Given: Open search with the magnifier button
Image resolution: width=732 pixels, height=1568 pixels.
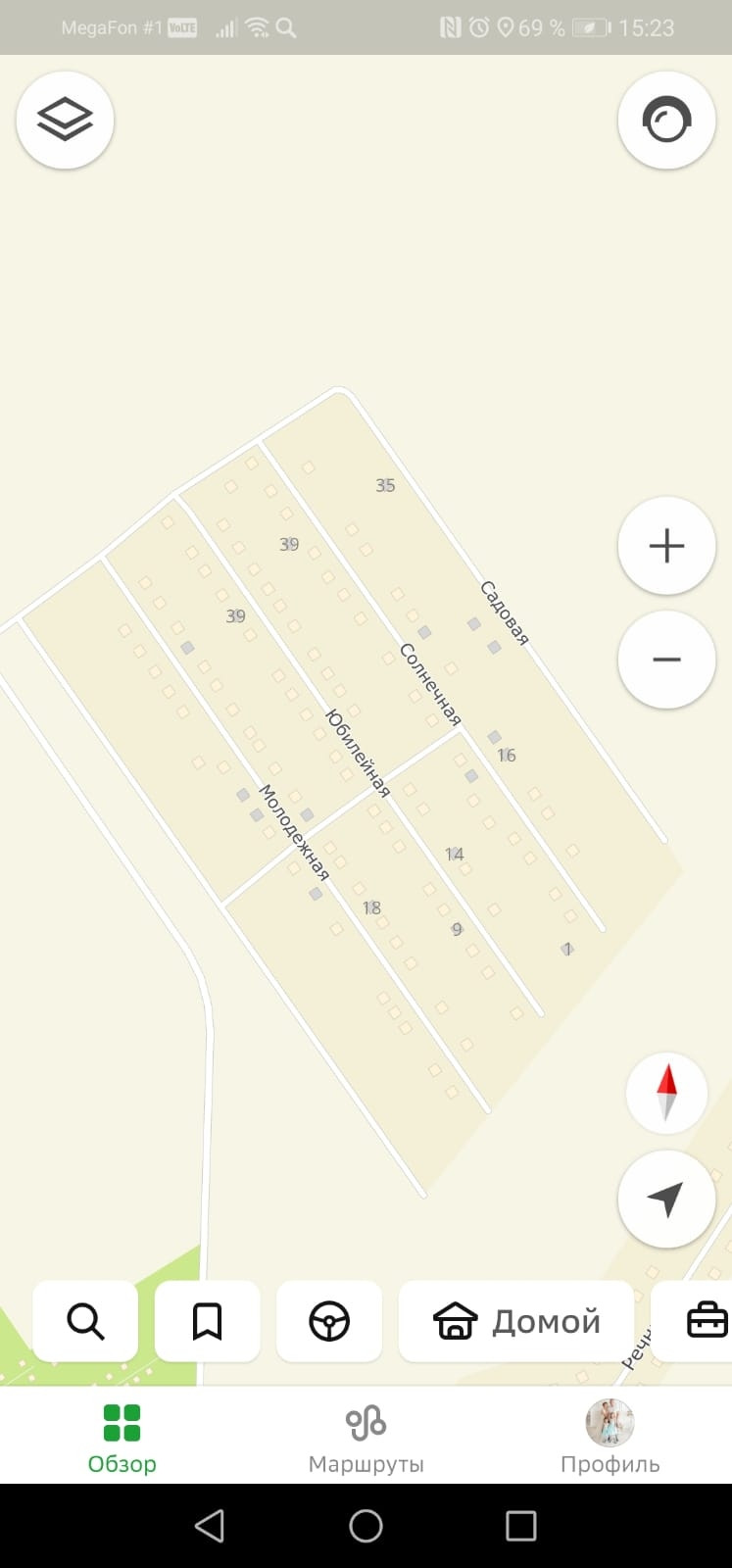Looking at the screenshot, I should tap(85, 1321).
